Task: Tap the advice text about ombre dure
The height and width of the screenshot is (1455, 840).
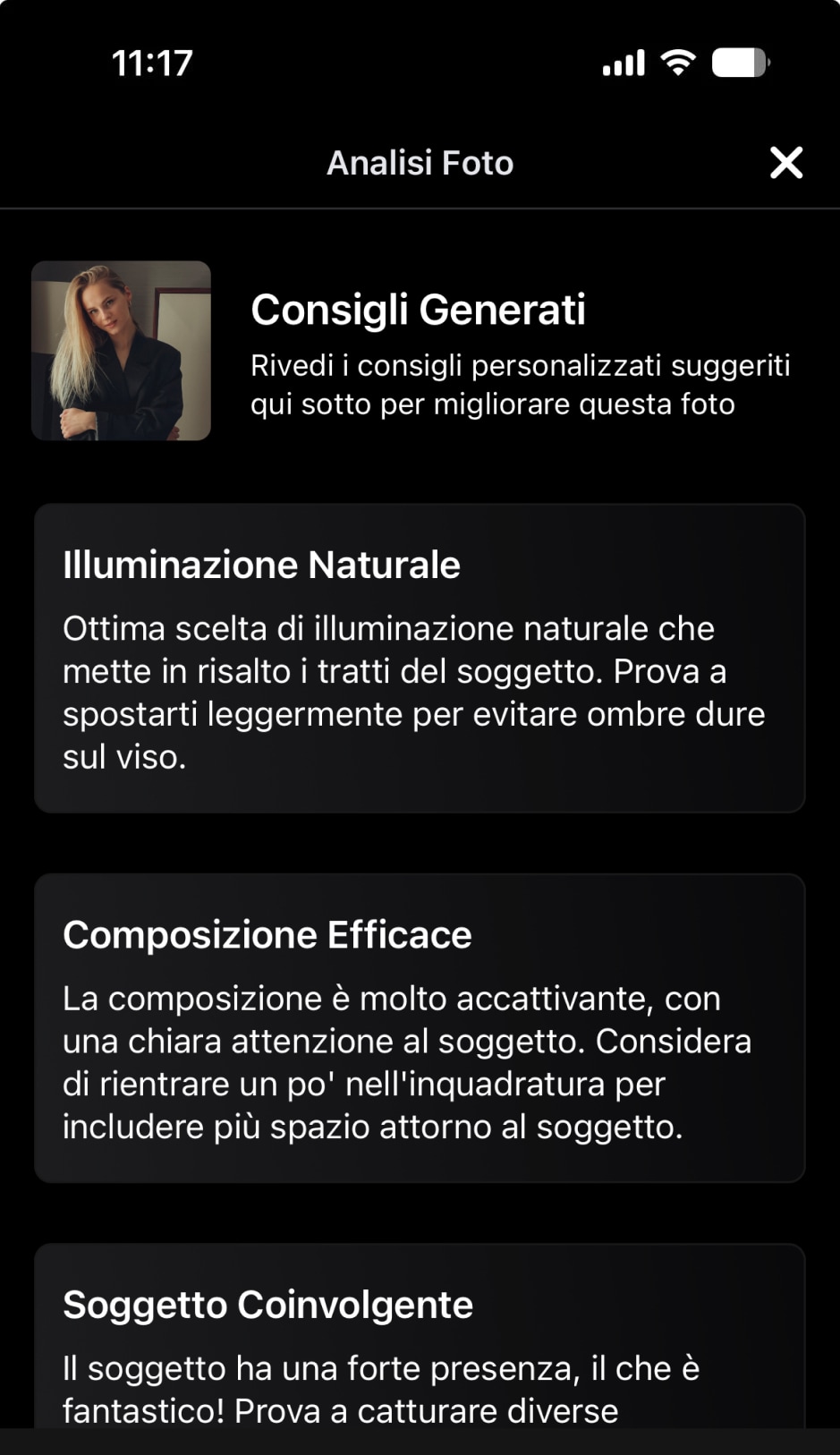Action: [413, 693]
